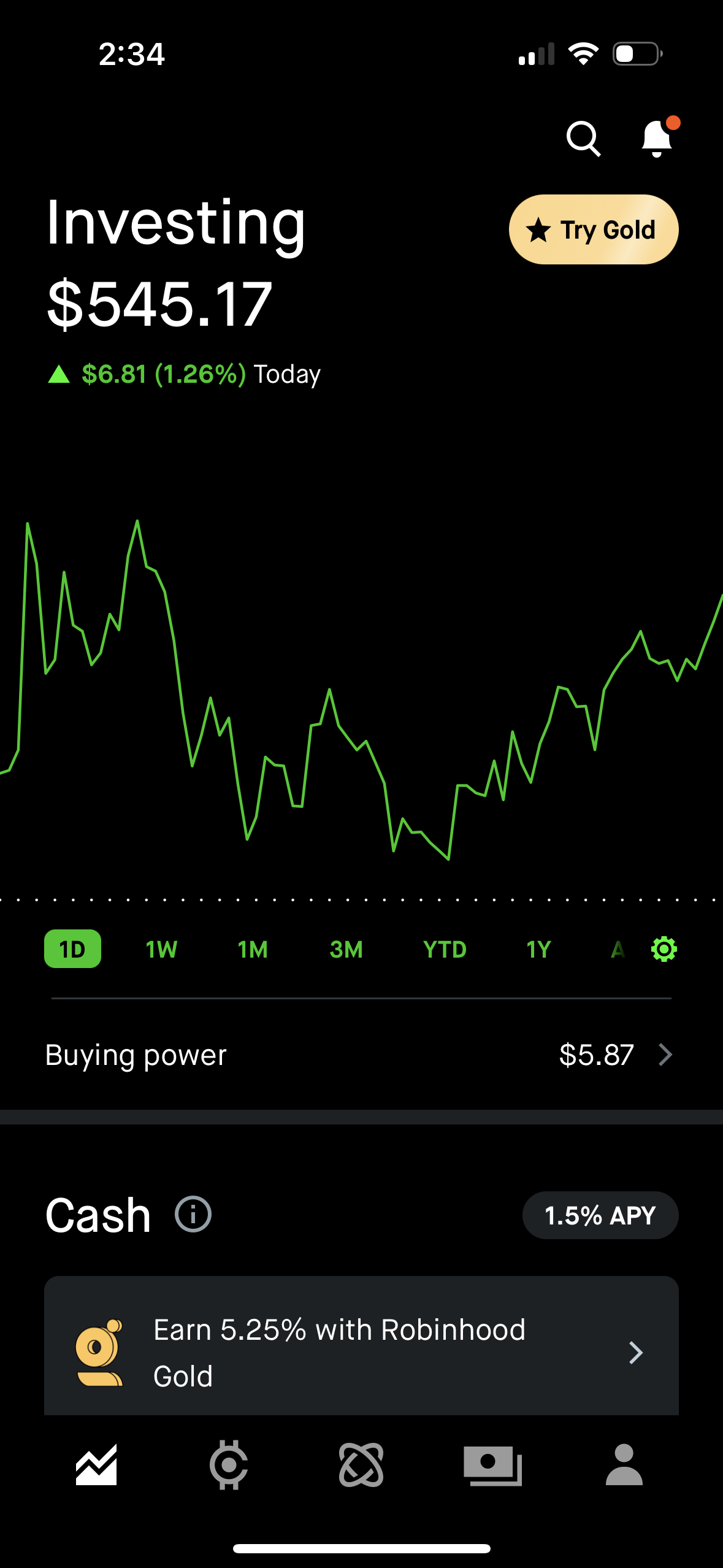Screen dimensions: 723x1568
Task: Open the crypto tab icon in bottom navigation
Action: pos(229,1465)
